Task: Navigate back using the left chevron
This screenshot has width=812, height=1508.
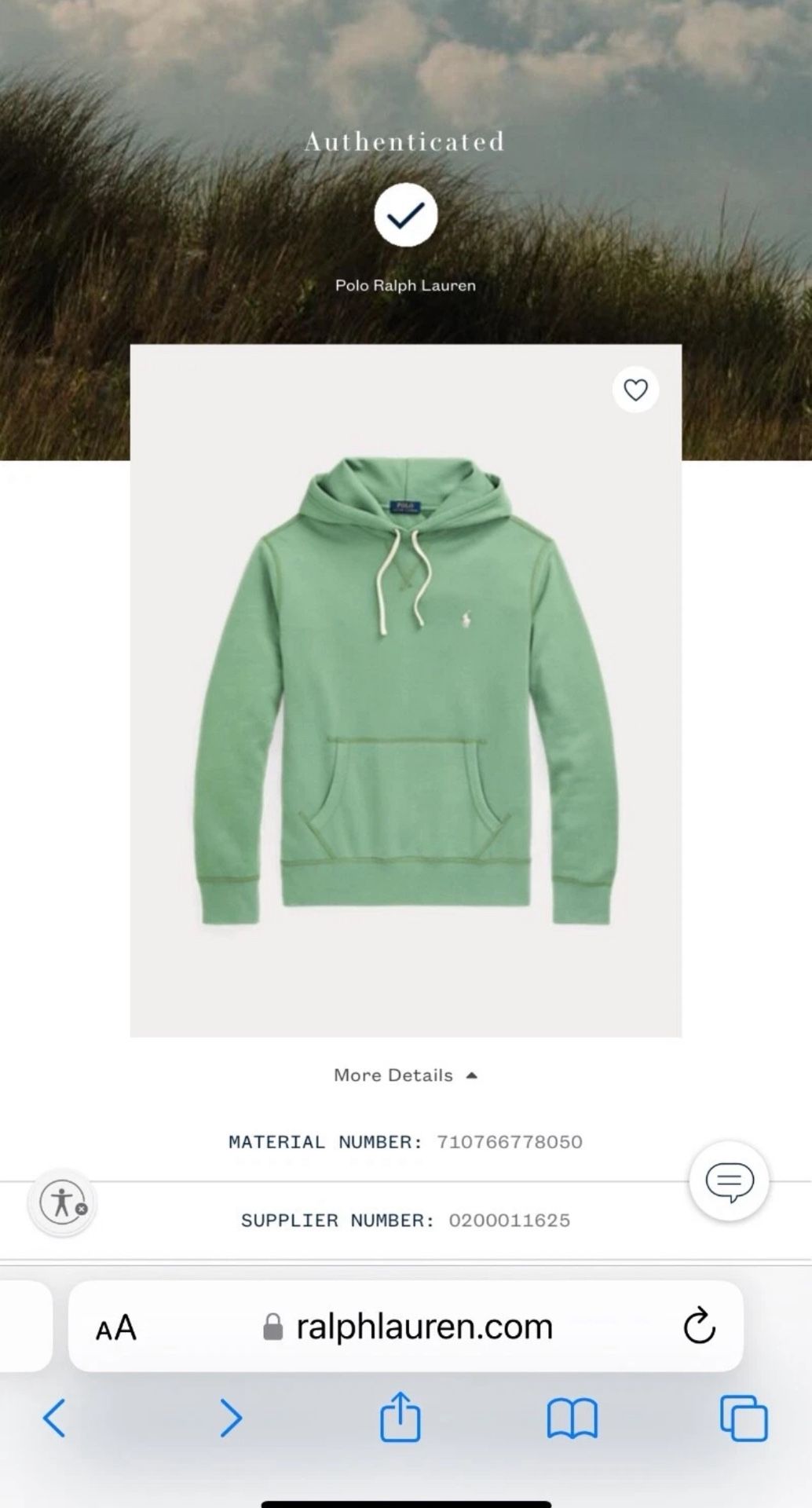Action: tap(55, 1418)
